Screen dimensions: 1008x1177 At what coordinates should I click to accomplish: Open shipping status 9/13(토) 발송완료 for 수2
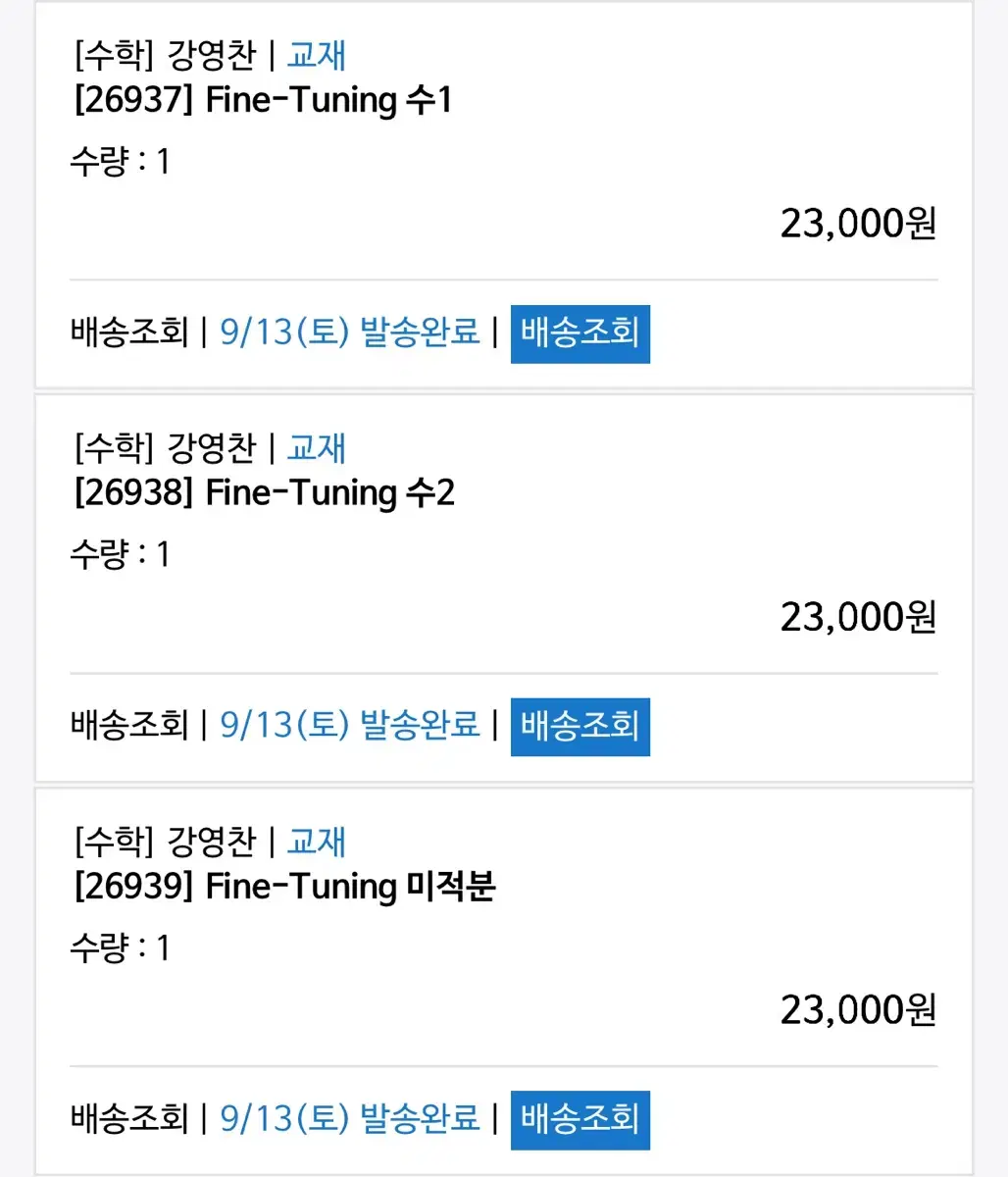pyautogui.click(x=348, y=725)
